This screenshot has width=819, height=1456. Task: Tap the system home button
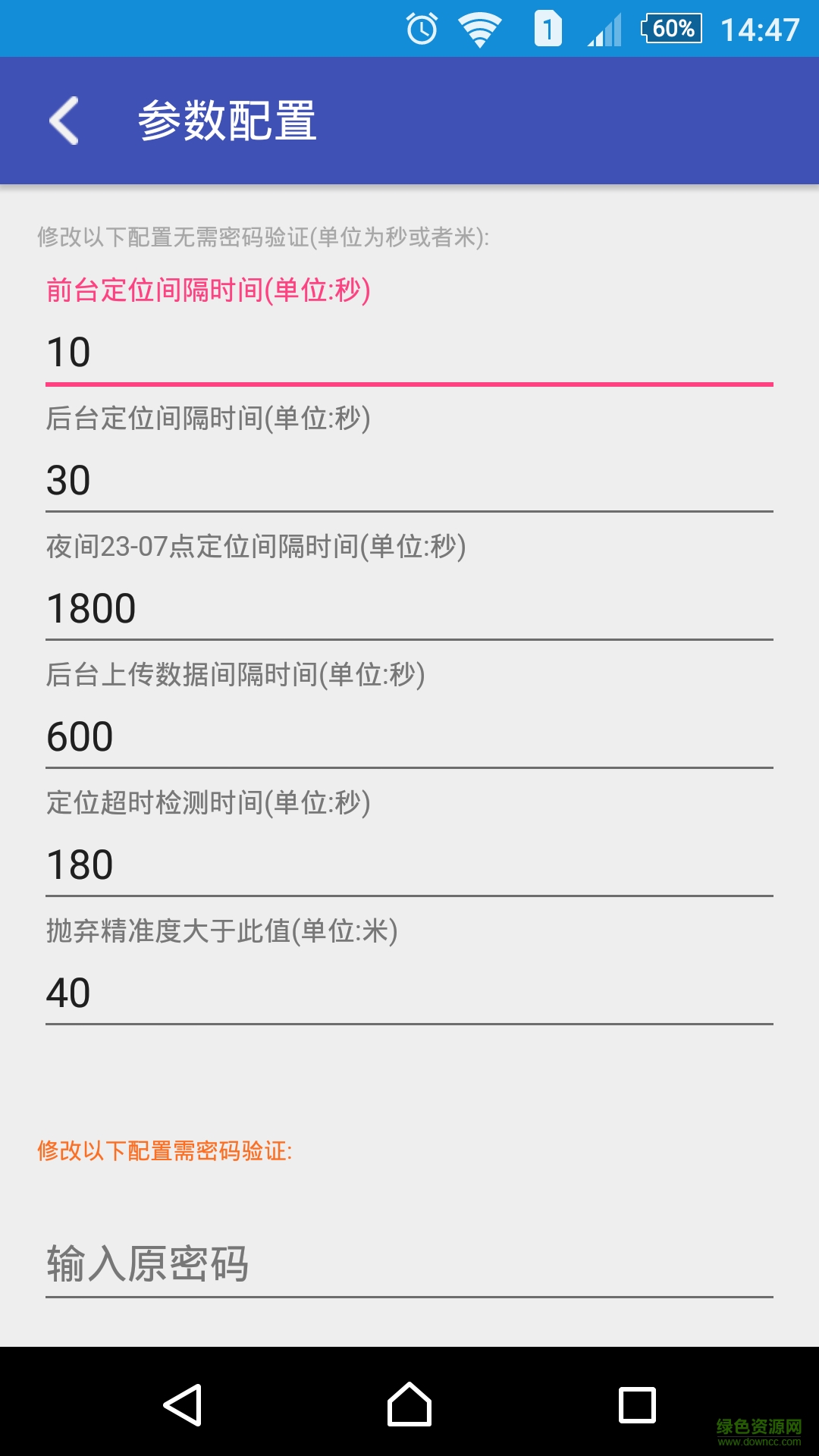[409, 1404]
